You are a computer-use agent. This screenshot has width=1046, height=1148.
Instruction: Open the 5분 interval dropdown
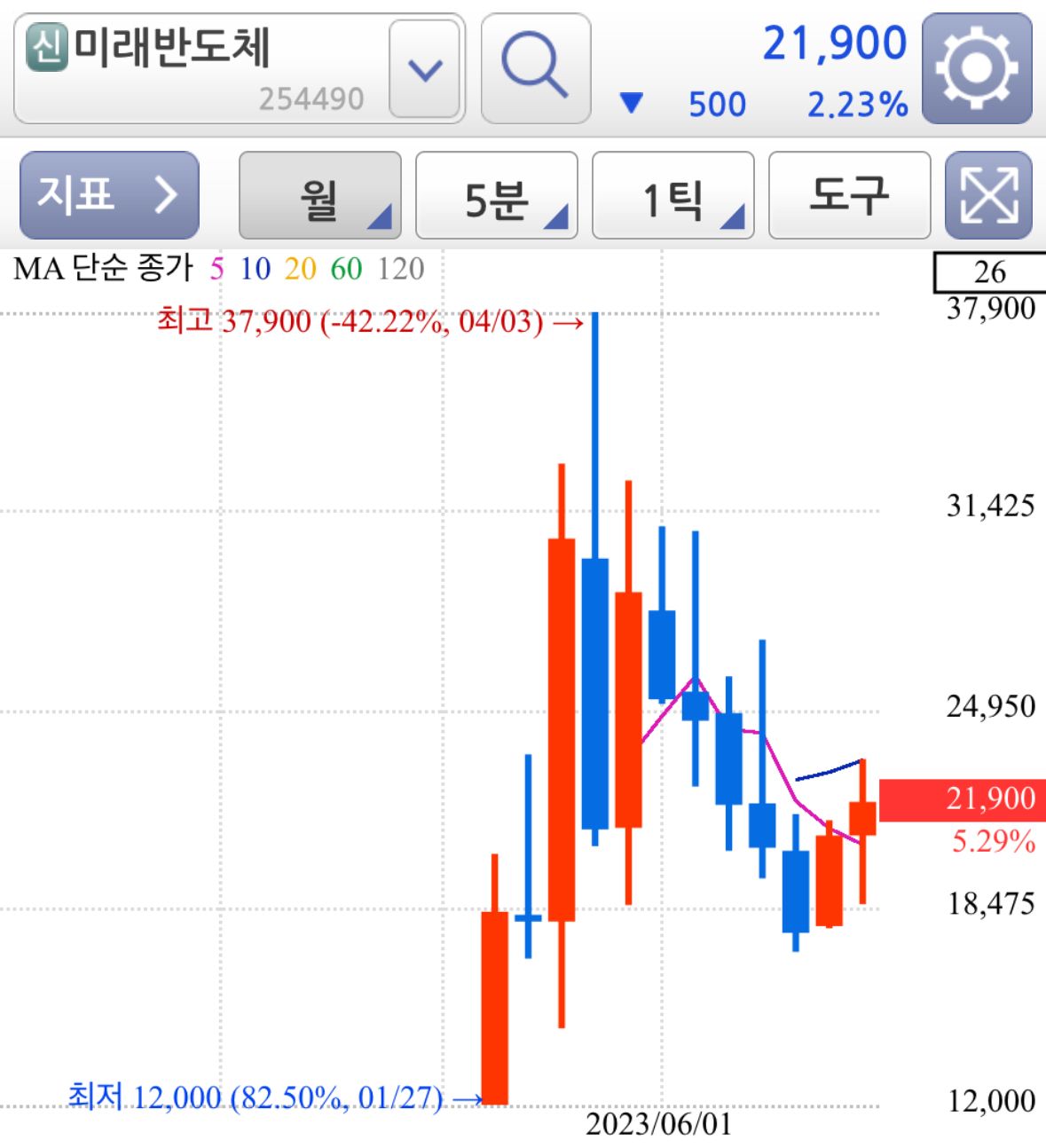coord(495,195)
